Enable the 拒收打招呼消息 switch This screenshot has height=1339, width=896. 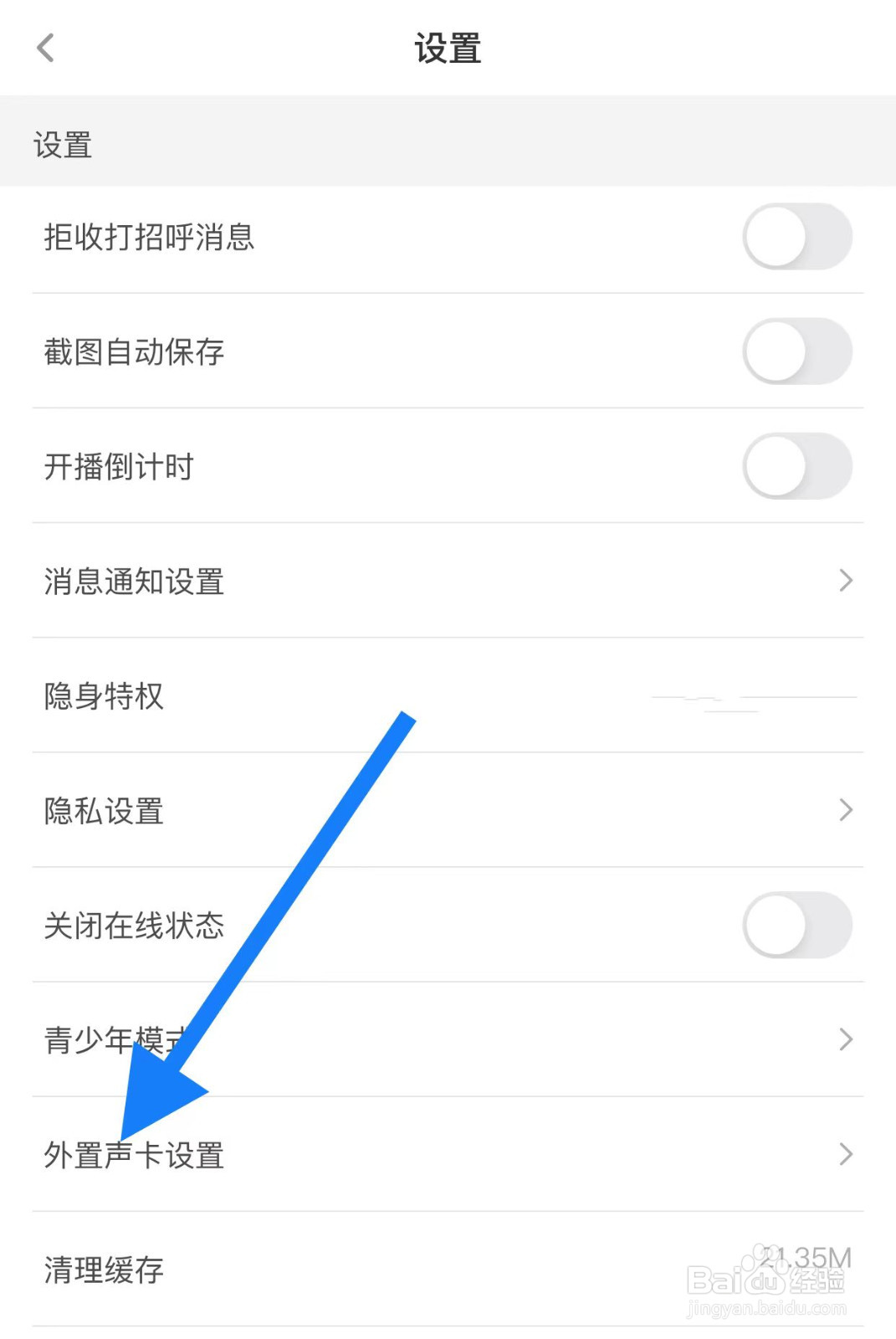pyautogui.click(x=797, y=237)
